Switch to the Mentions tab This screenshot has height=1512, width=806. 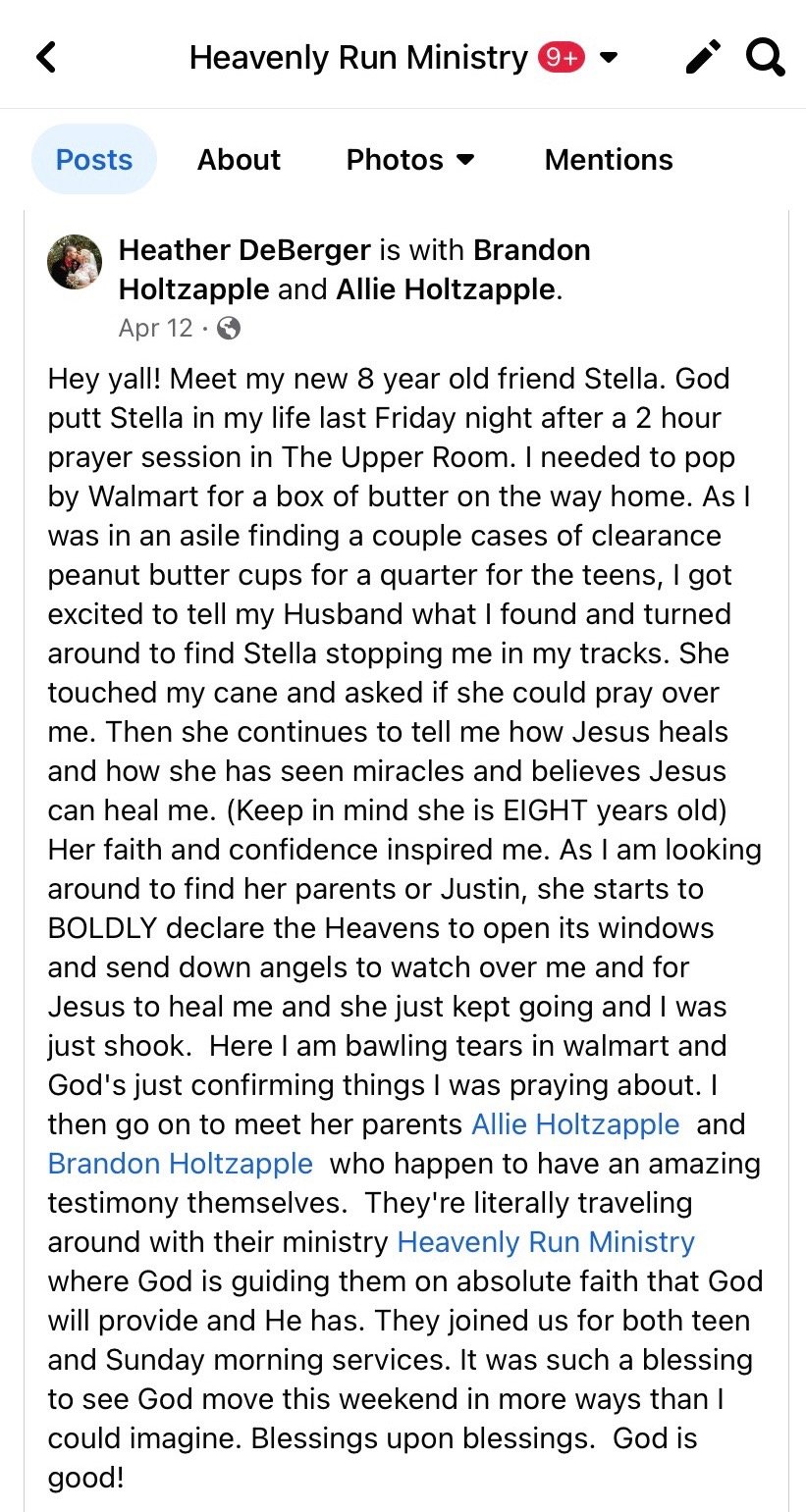[609, 159]
